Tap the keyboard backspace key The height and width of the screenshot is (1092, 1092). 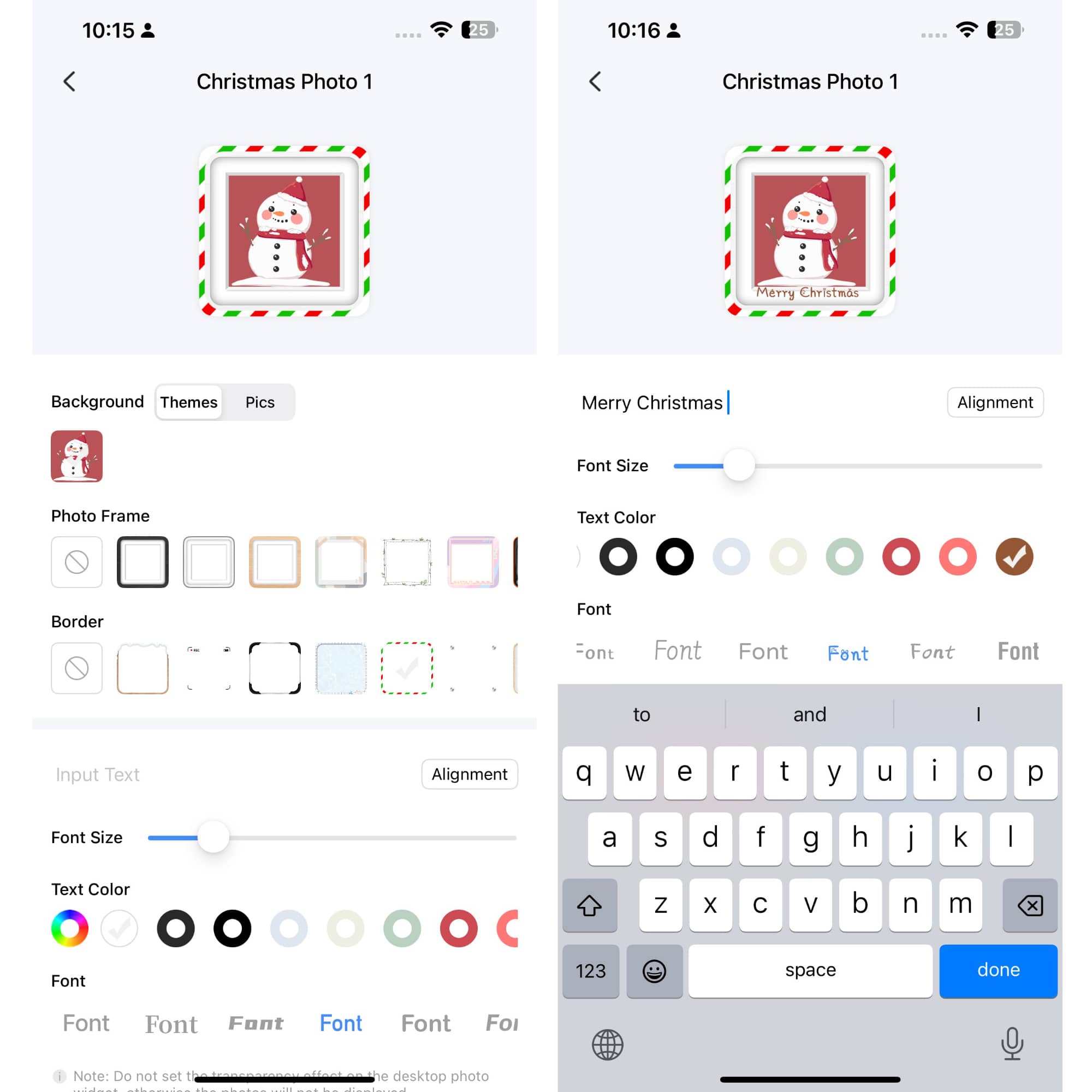coord(1029,904)
